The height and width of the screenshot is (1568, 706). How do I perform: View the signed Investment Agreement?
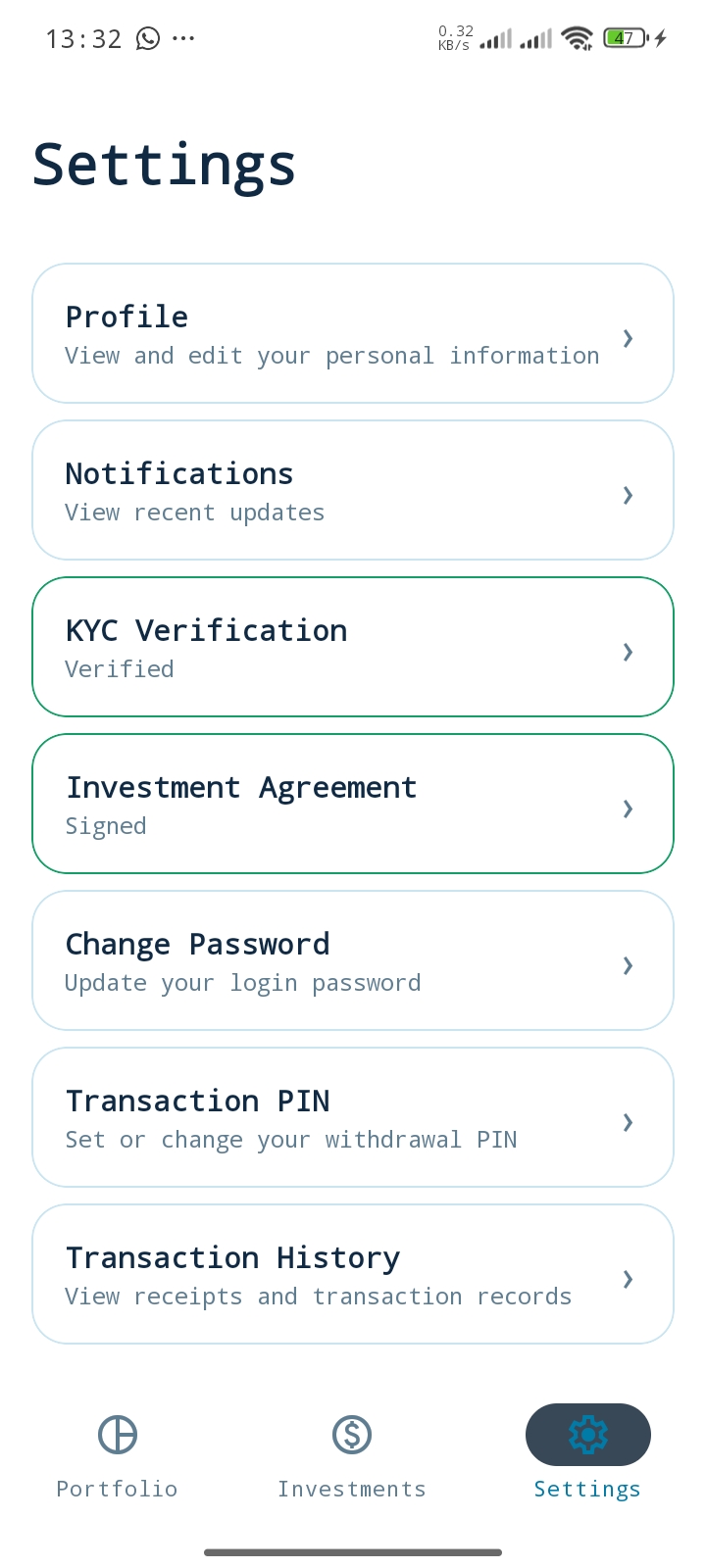353,804
